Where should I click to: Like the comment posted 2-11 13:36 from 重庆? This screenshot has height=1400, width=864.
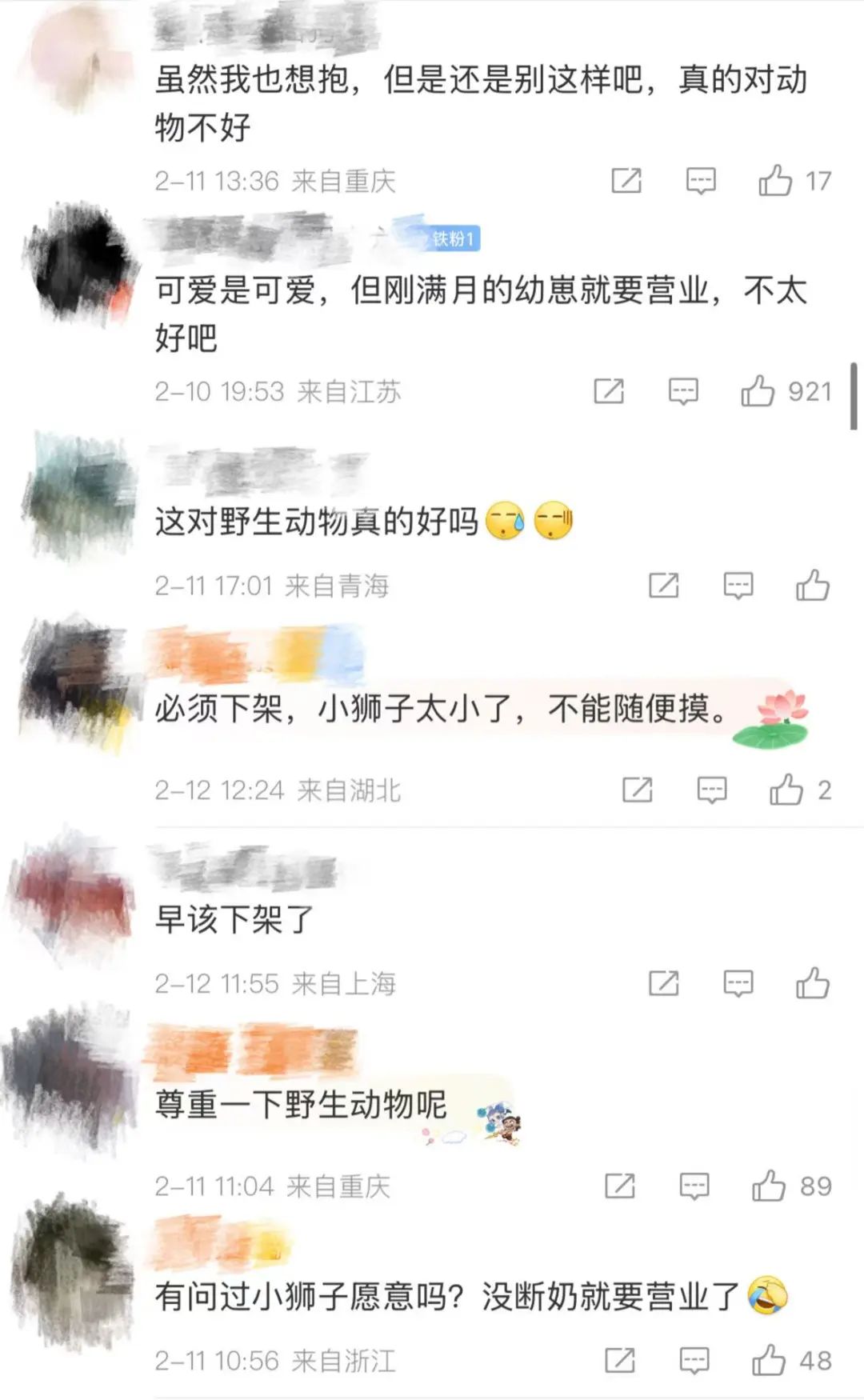pos(775,181)
